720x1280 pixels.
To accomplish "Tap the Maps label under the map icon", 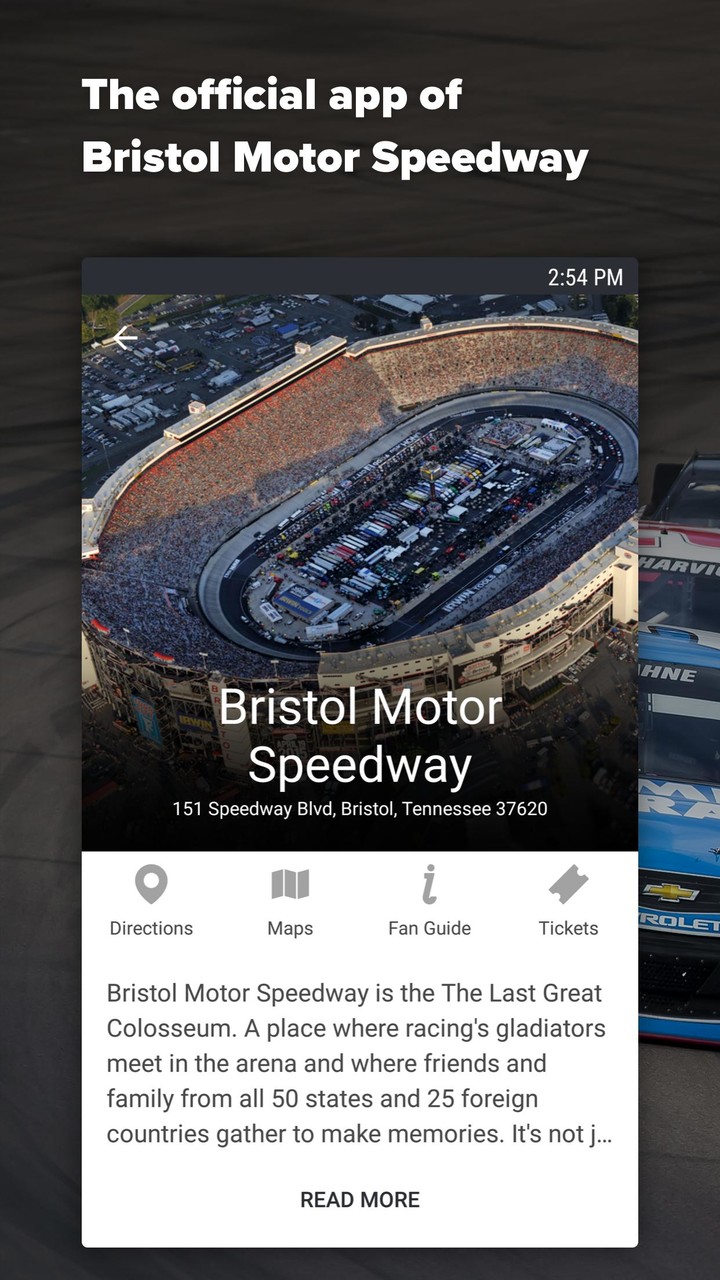I will click(289, 928).
